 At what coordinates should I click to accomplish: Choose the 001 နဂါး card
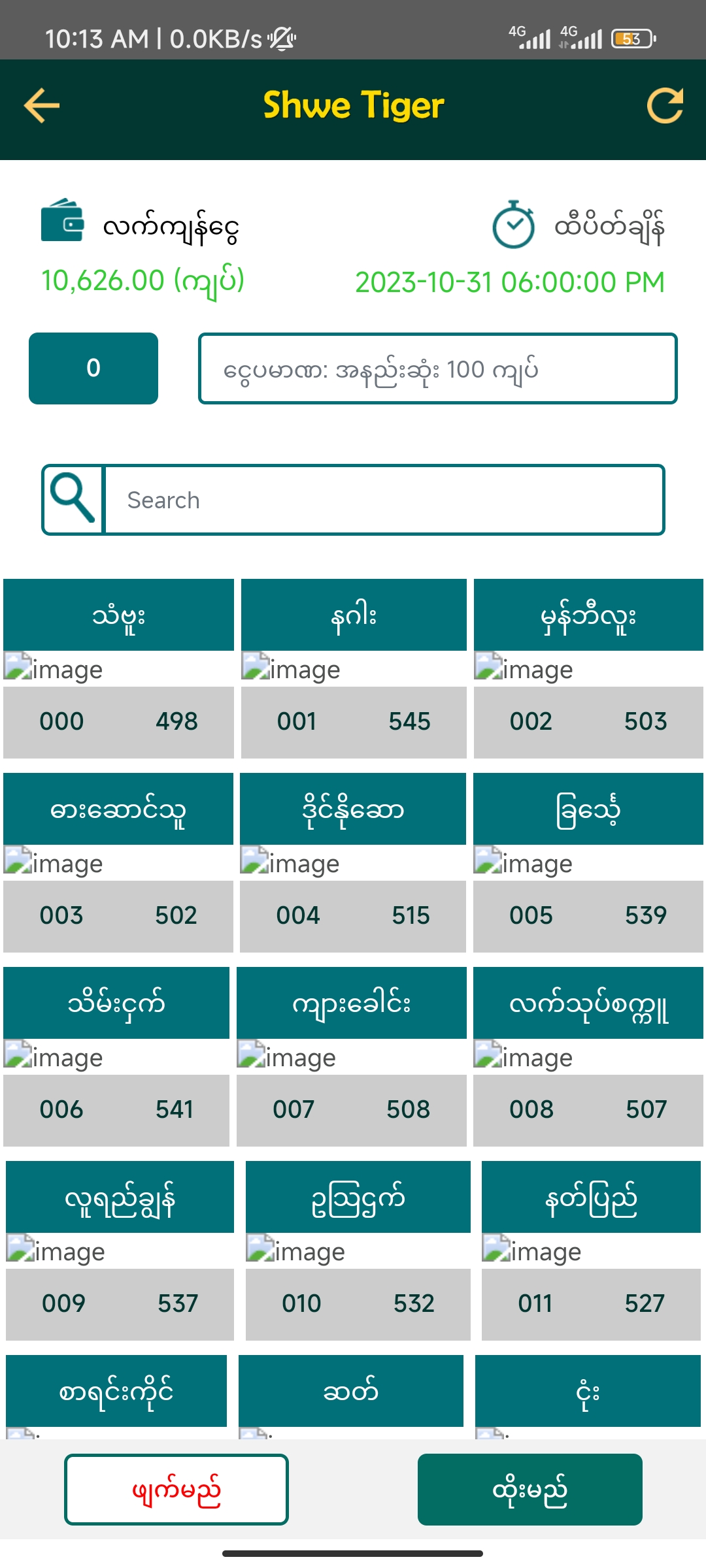tap(354, 668)
